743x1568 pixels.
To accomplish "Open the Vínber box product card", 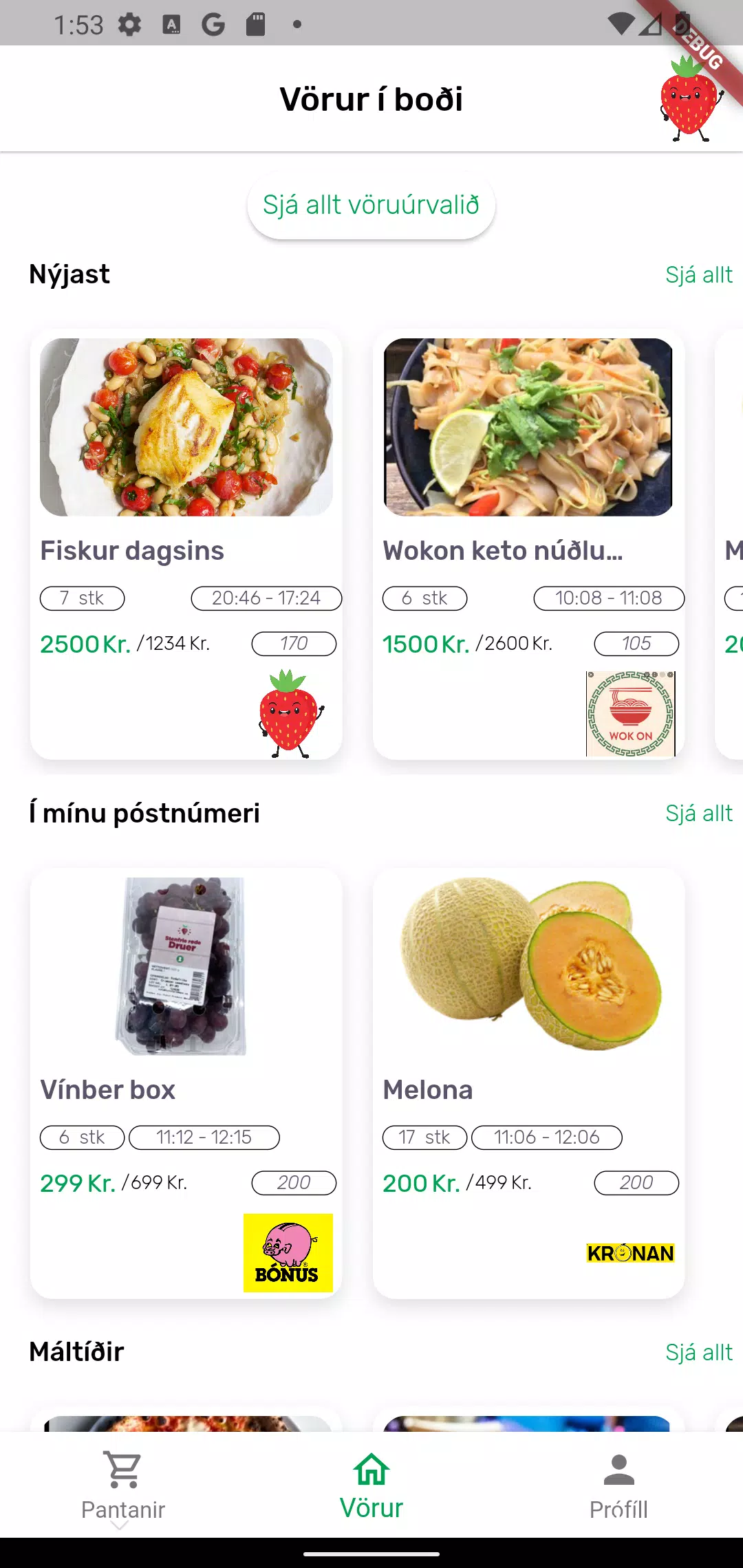I will [186, 1082].
